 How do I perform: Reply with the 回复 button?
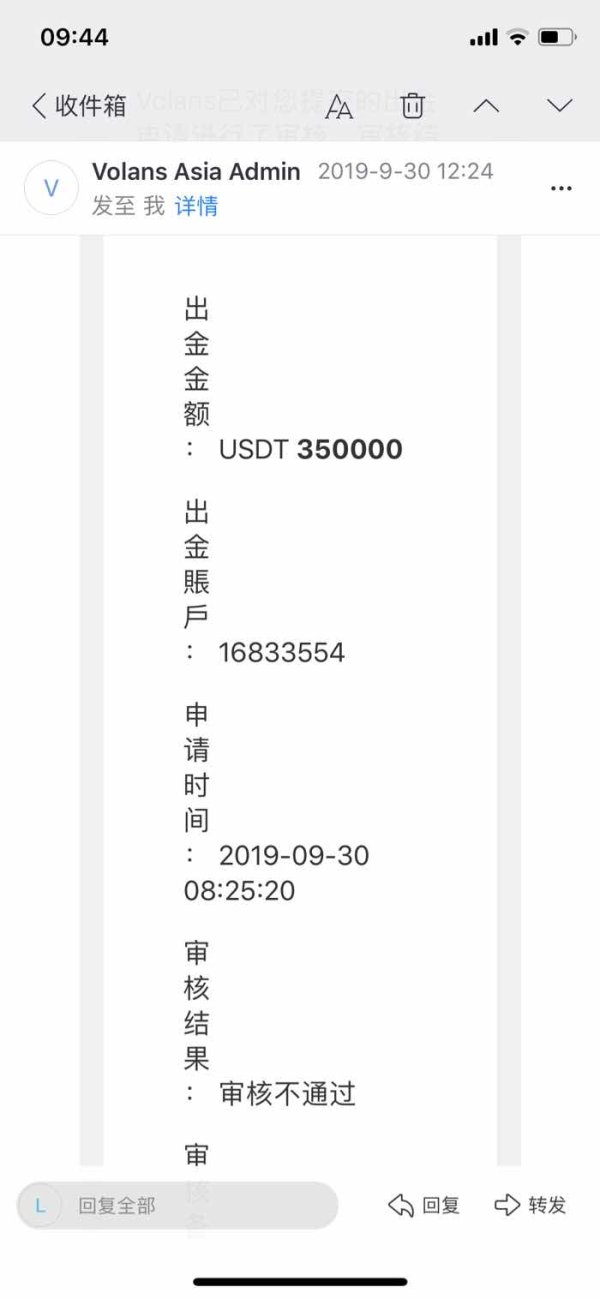tap(424, 1205)
